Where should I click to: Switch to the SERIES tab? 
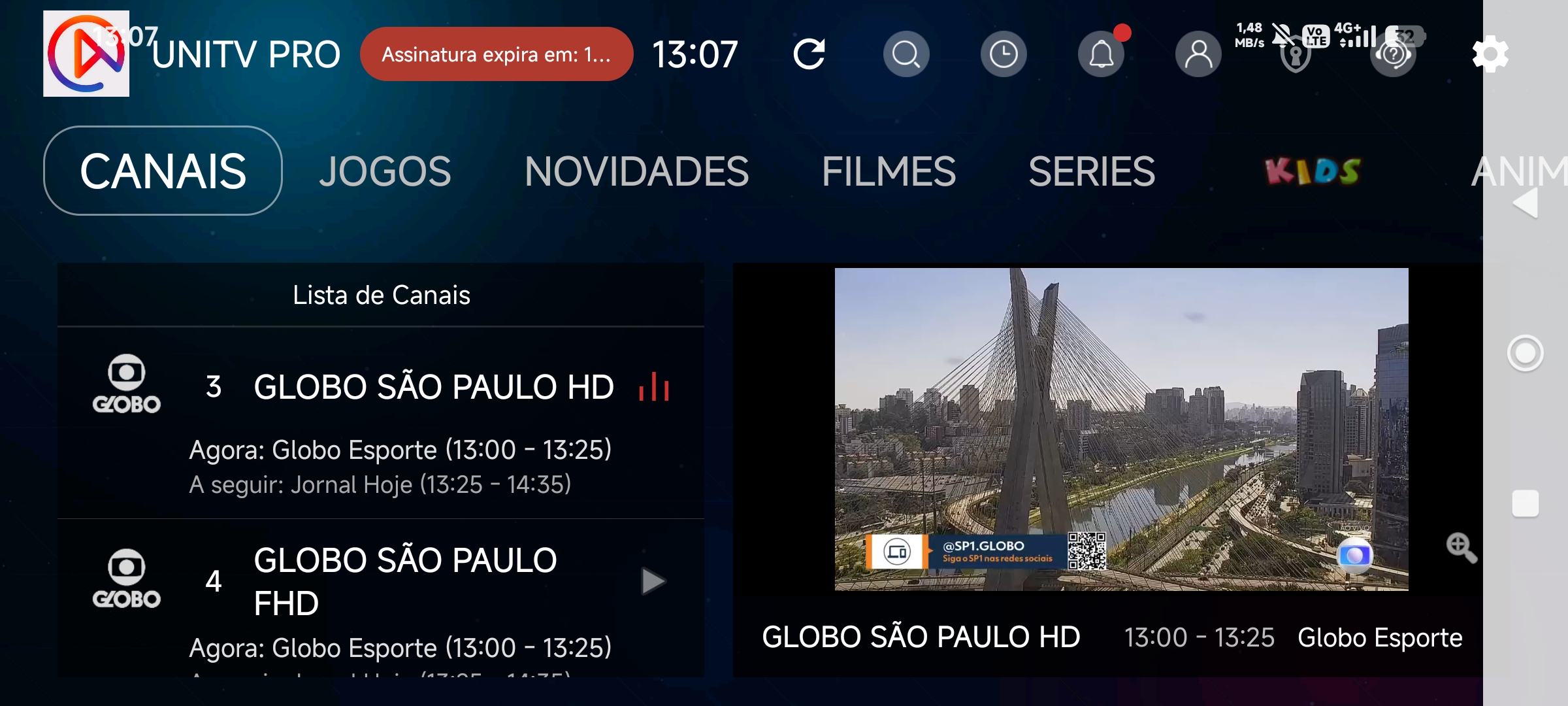coord(1092,171)
